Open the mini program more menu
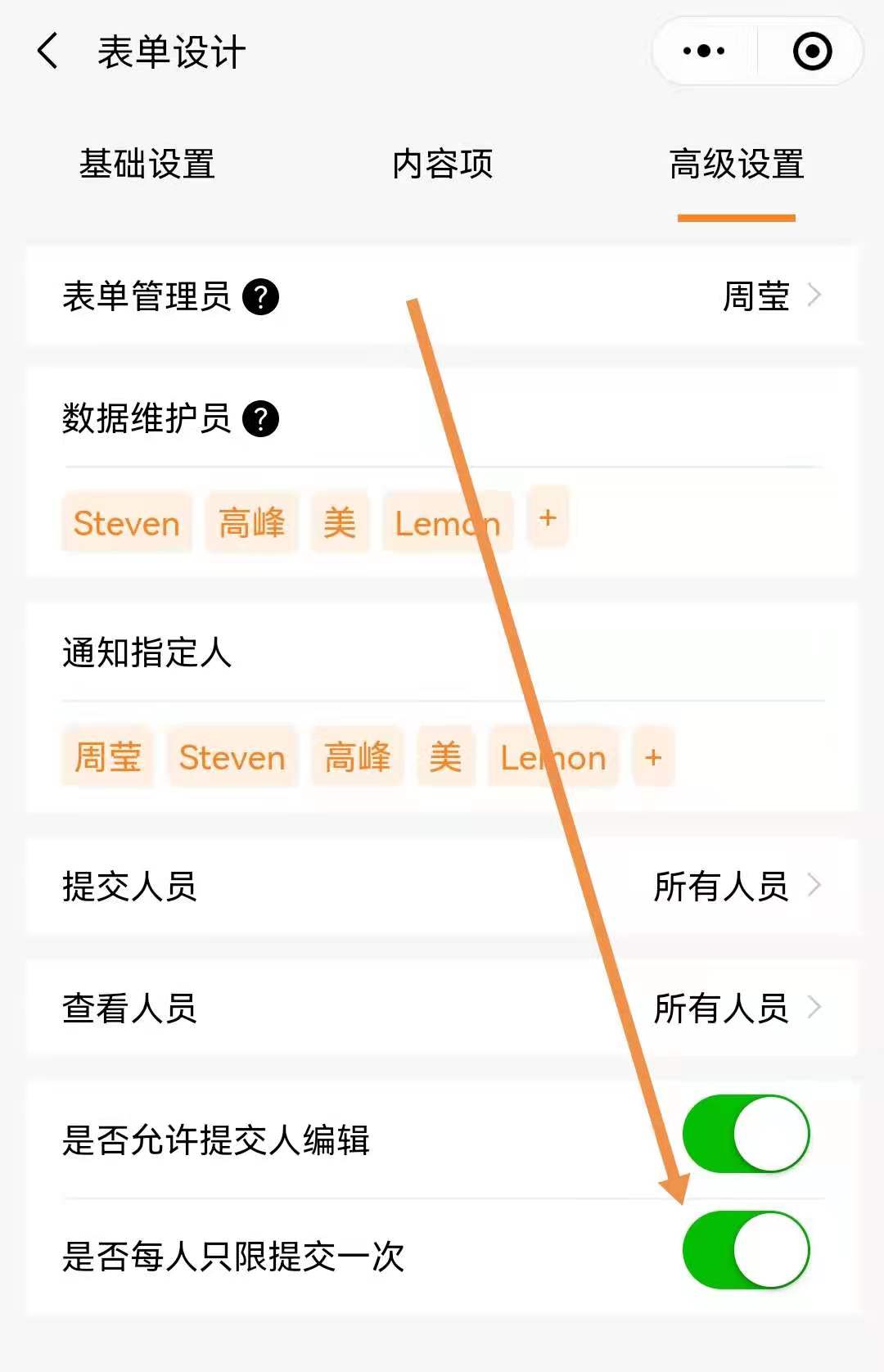The height and width of the screenshot is (1372, 884). click(704, 52)
